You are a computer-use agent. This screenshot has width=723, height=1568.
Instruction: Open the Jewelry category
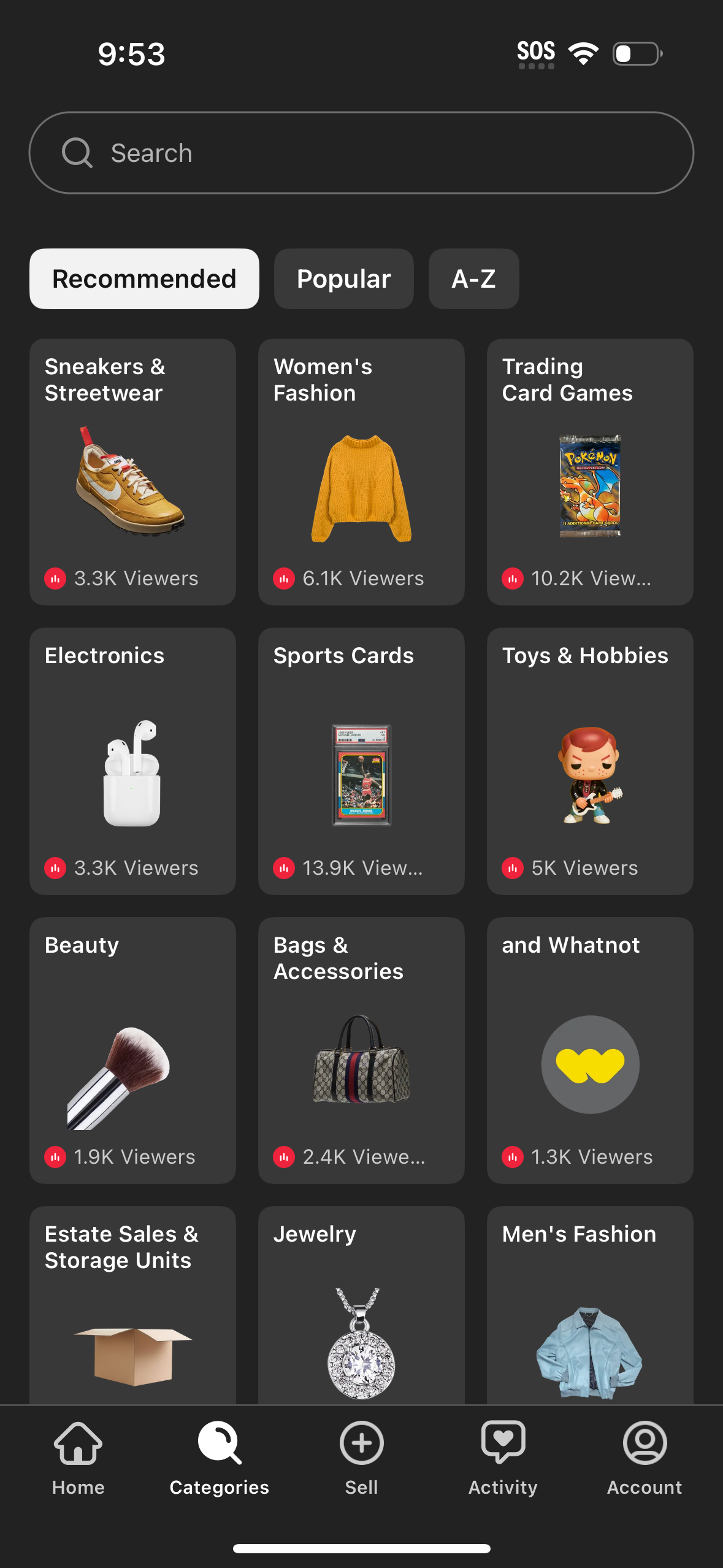coord(361,1313)
